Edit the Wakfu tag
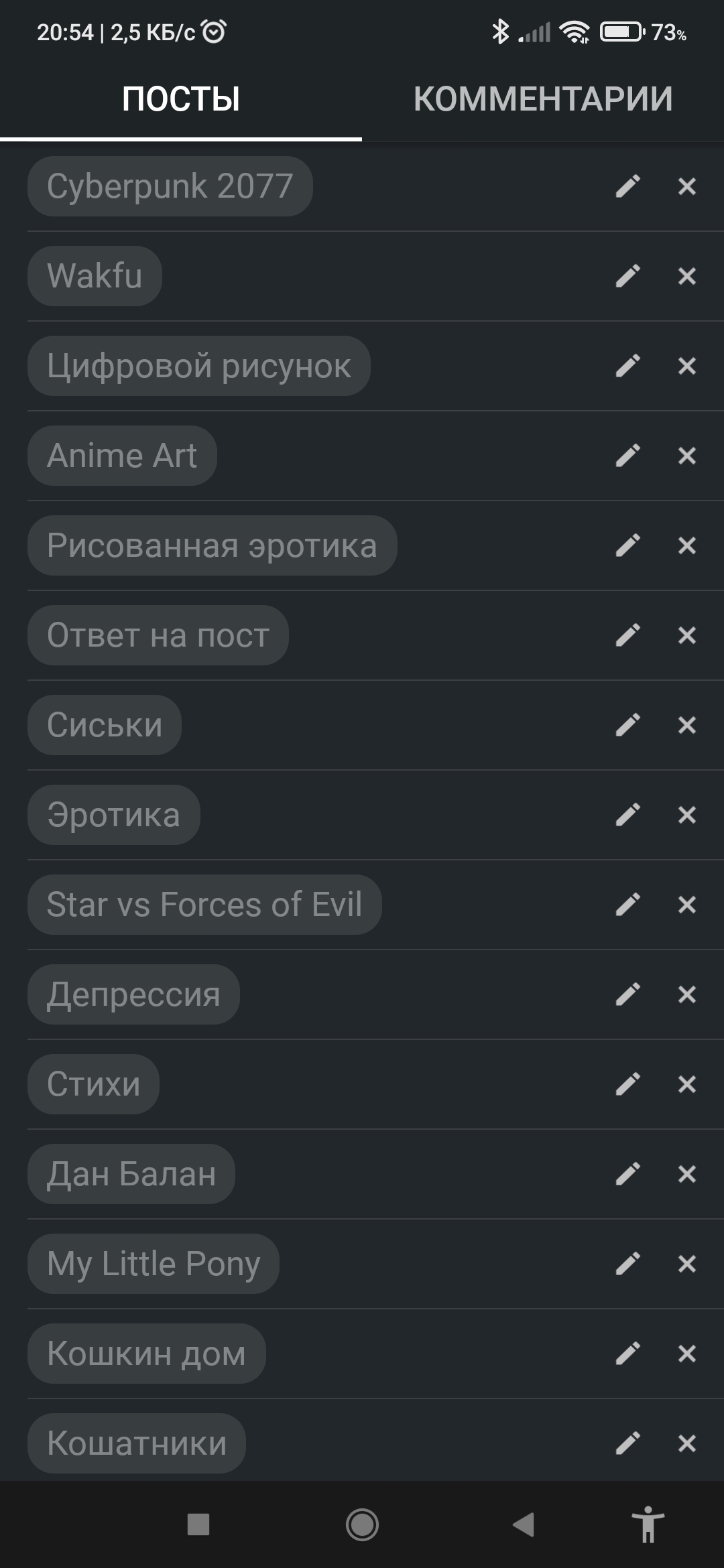The width and height of the screenshot is (724, 1568). point(628,276)
